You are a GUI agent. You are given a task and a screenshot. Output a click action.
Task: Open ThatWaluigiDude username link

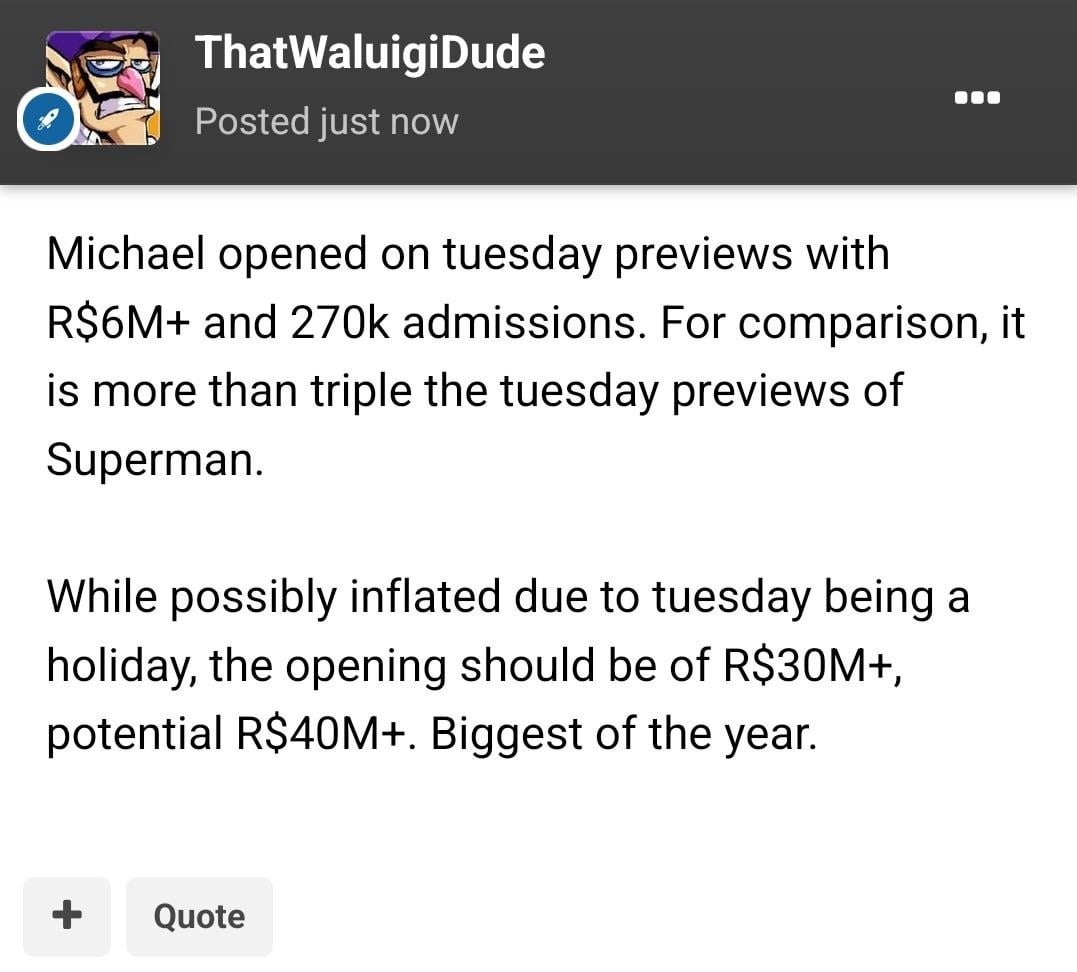369,52
